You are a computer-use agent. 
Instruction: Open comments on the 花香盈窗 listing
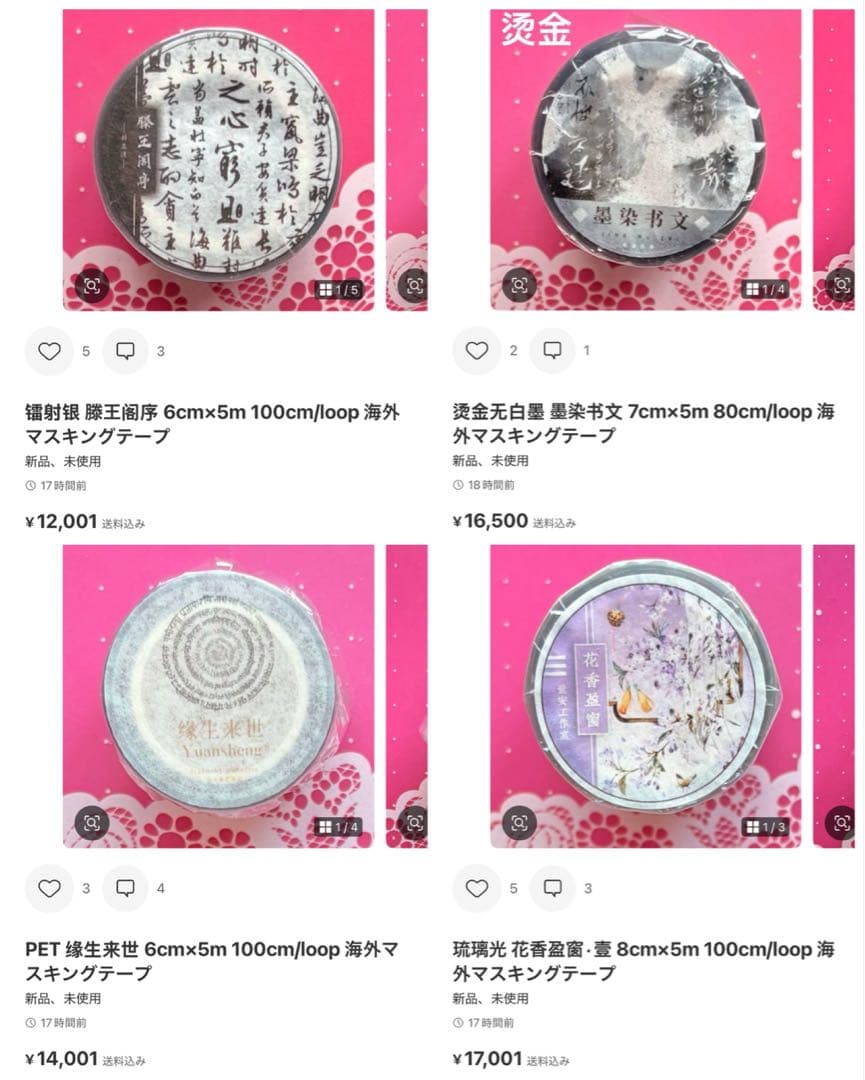pyautogui.click(x=552, y=888)
